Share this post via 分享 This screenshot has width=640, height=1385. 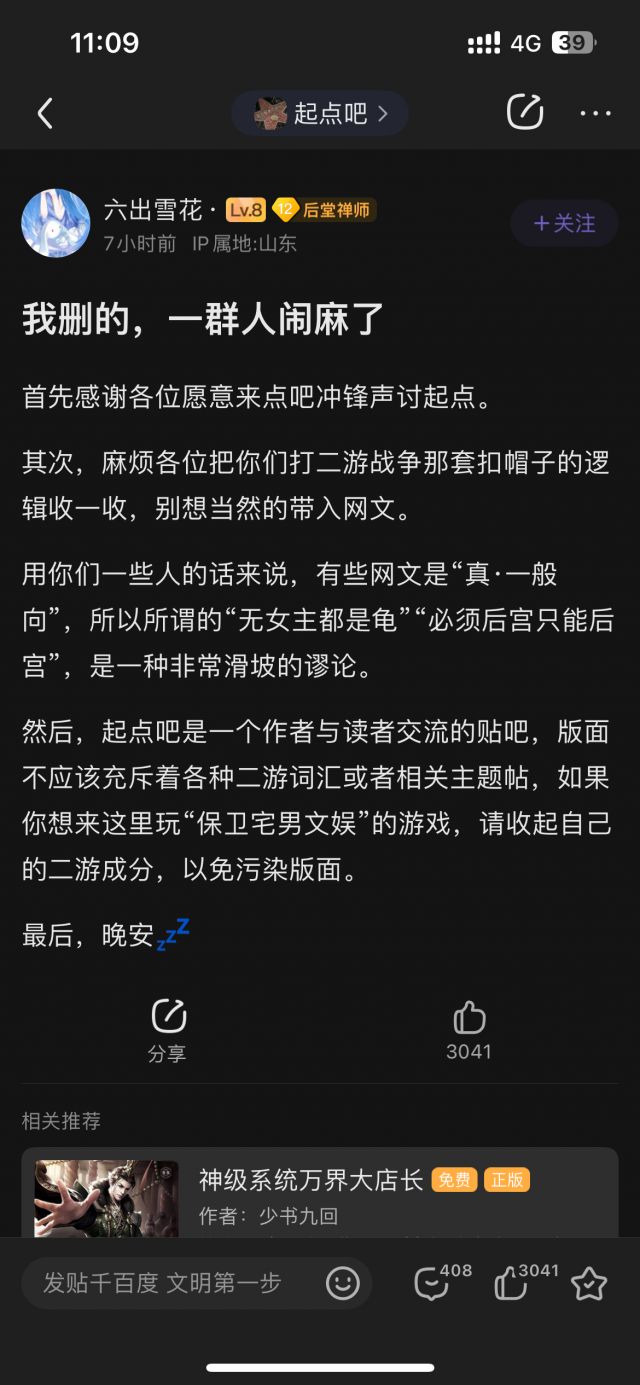tap(168, 1029)
